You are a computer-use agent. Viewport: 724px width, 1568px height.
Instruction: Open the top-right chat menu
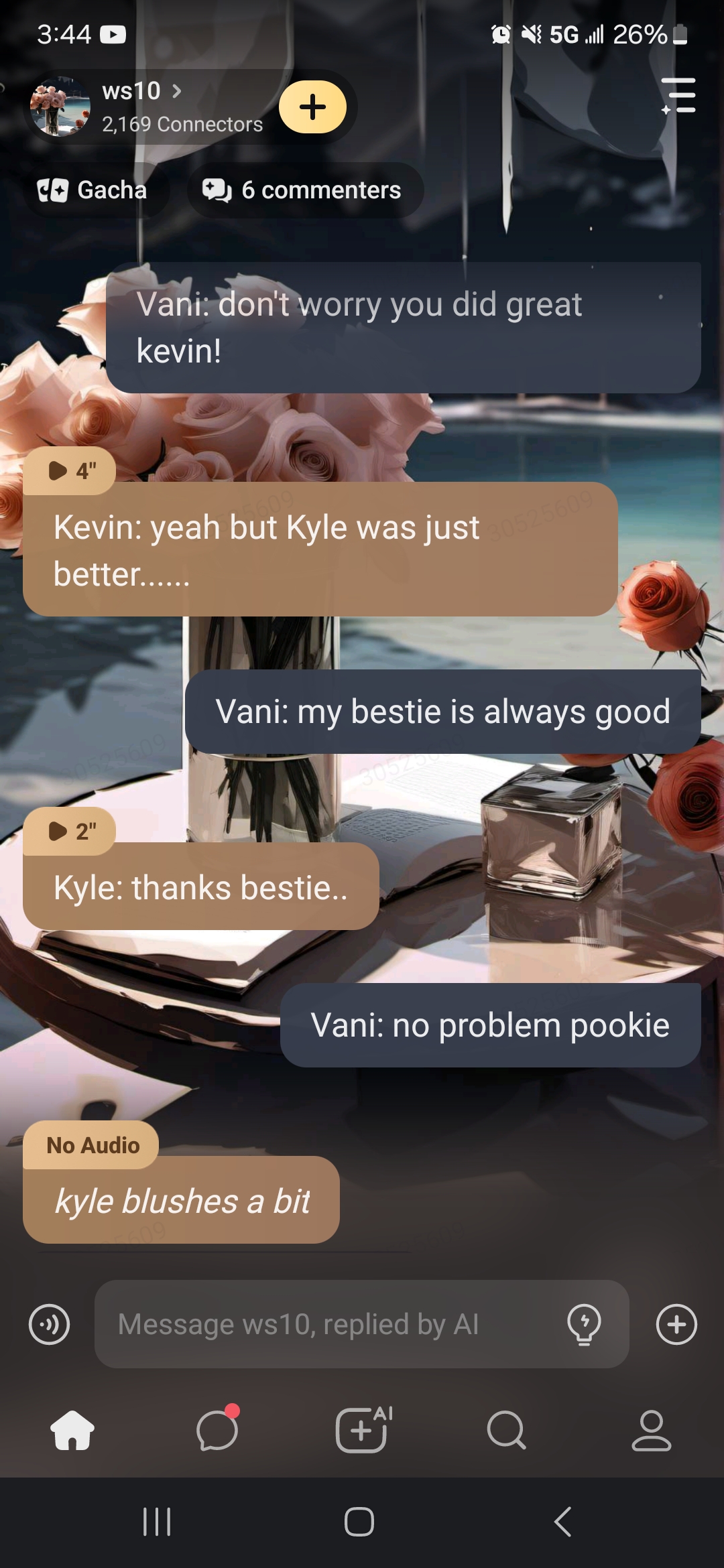click(x=678, y=96)
